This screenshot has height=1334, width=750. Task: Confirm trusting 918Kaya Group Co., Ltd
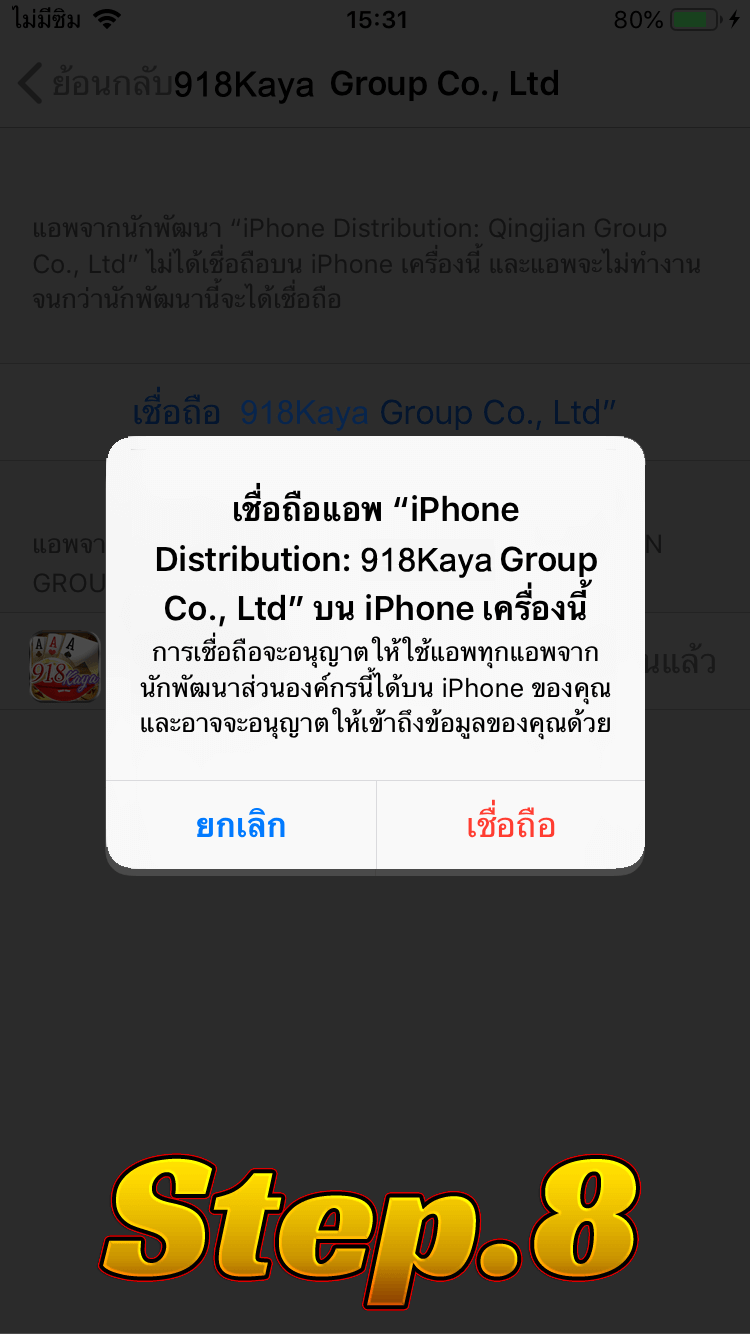[511, 826]
